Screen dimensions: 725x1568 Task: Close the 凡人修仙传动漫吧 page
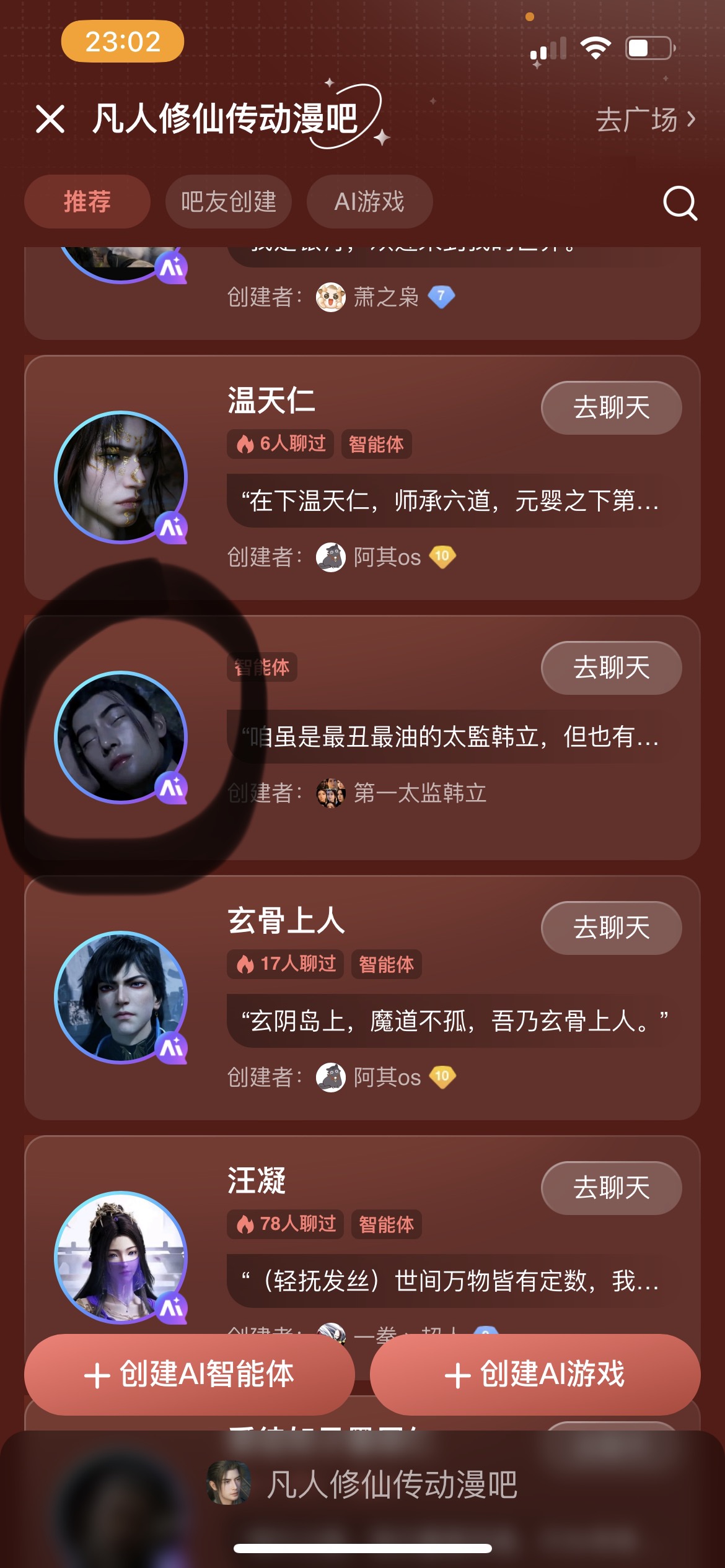click(x=50, y=119)
